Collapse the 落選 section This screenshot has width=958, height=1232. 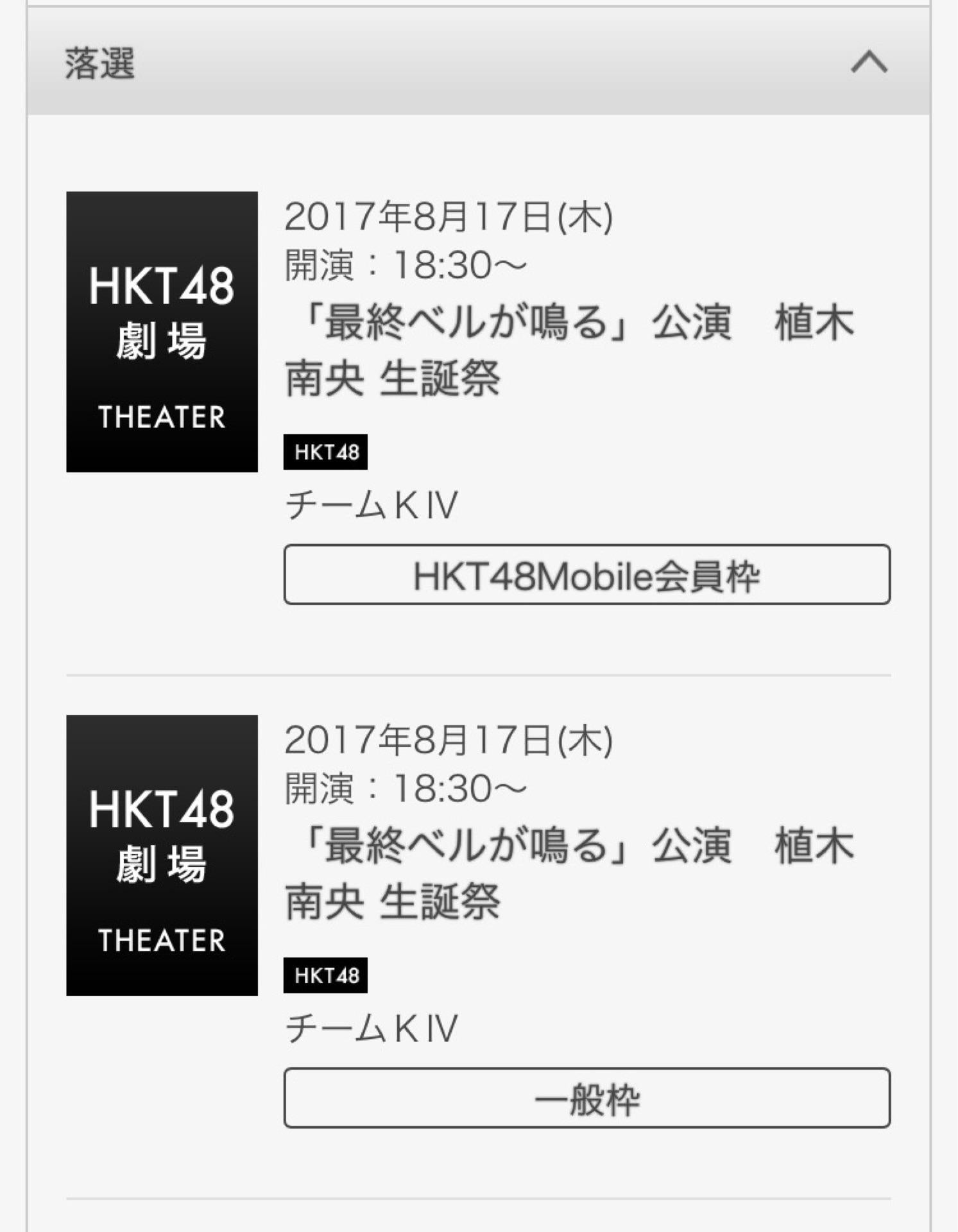pyautogui.click(x=869, y=63)
